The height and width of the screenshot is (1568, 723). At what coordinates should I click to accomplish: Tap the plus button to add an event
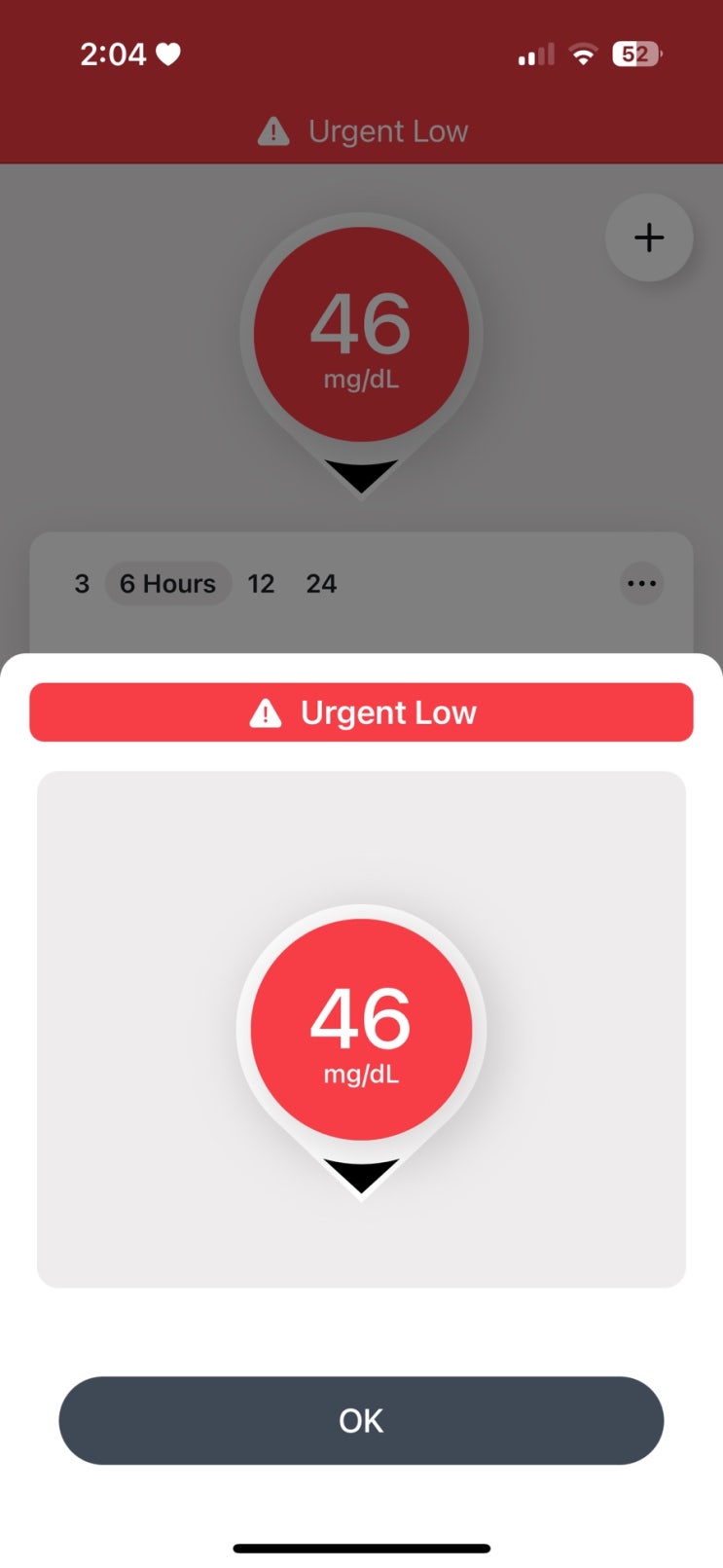[x=649, y=237]
